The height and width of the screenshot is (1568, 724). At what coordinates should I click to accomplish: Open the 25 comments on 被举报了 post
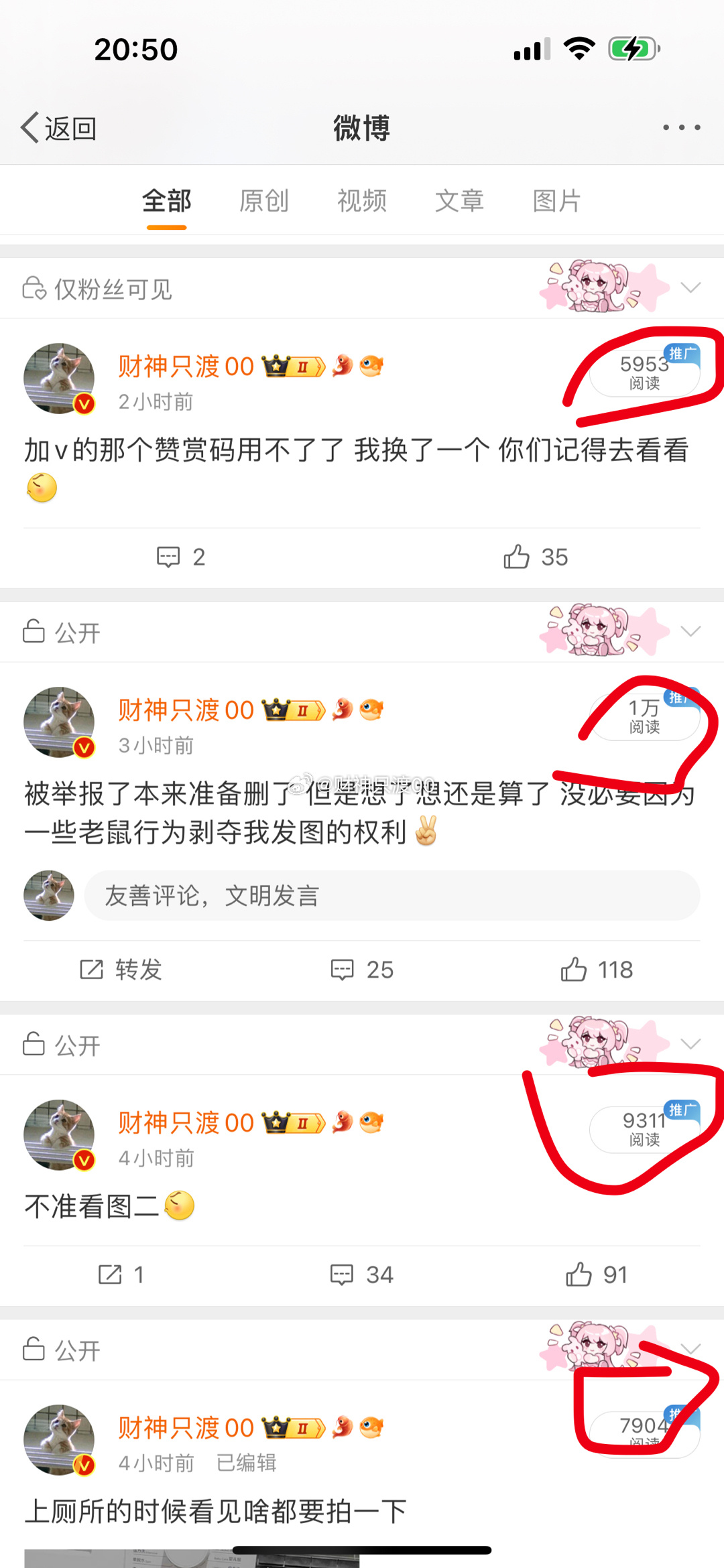tap(362, 970)
